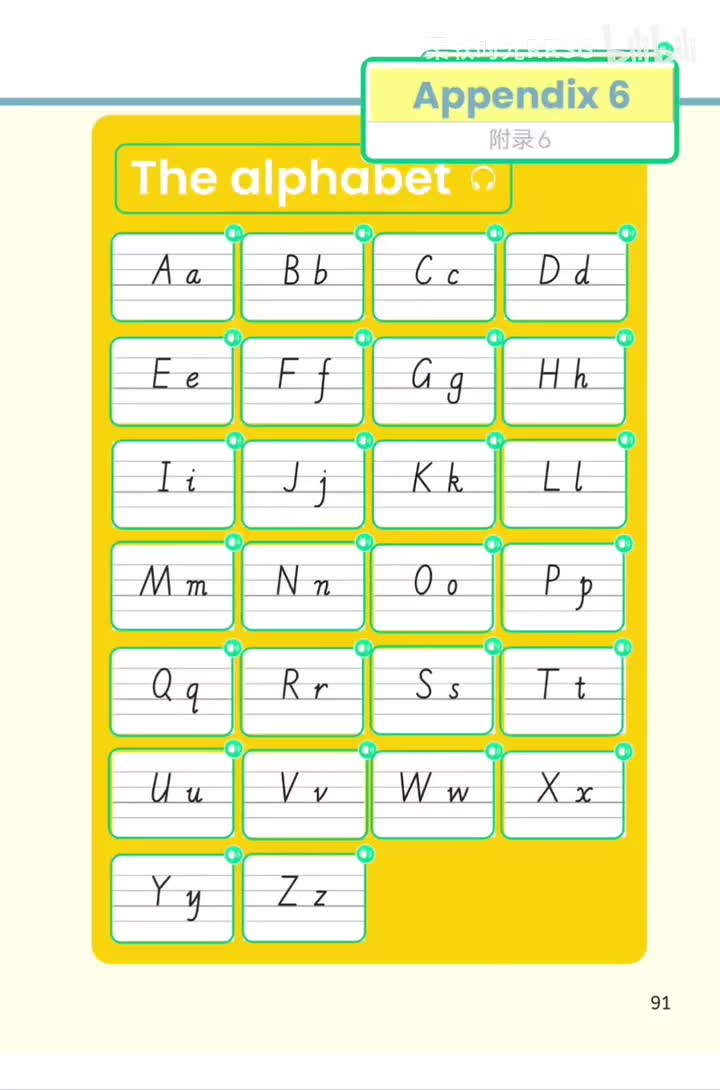
Task: Play The alphabet heading audio
Action: [313, 179]
